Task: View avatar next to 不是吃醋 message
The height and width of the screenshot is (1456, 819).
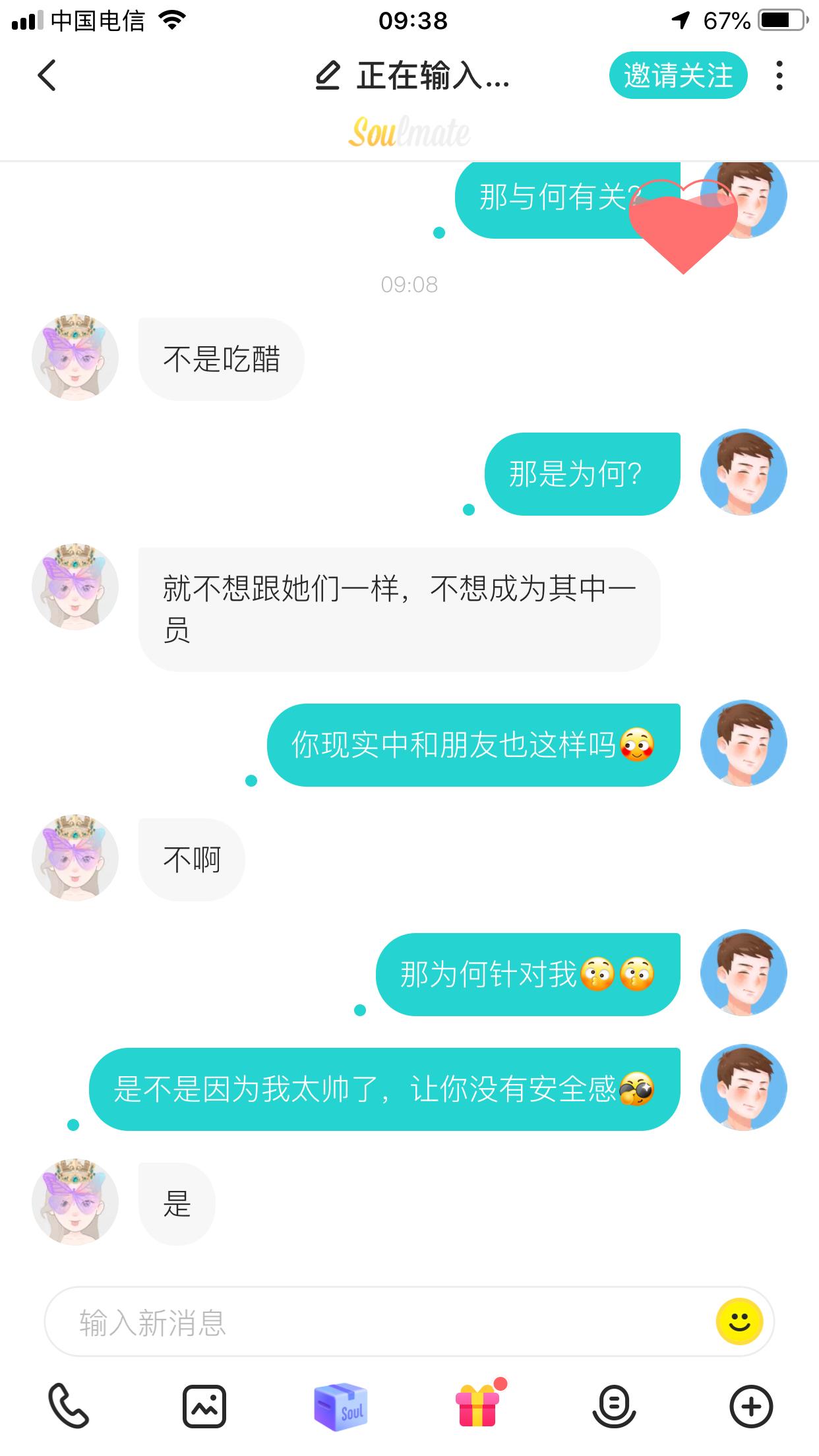Action: pos(75,357)
